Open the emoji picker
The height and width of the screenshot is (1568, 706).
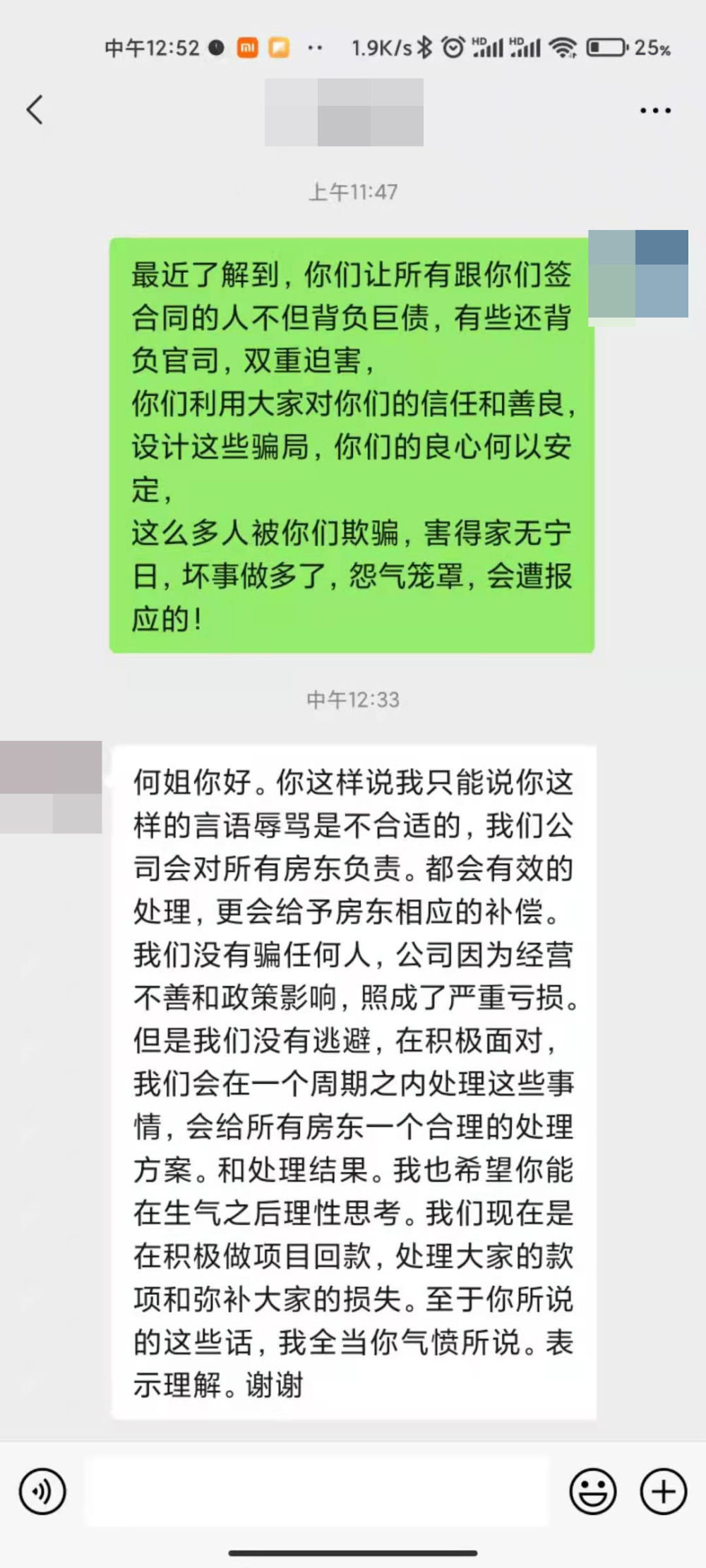[592, 1492]
